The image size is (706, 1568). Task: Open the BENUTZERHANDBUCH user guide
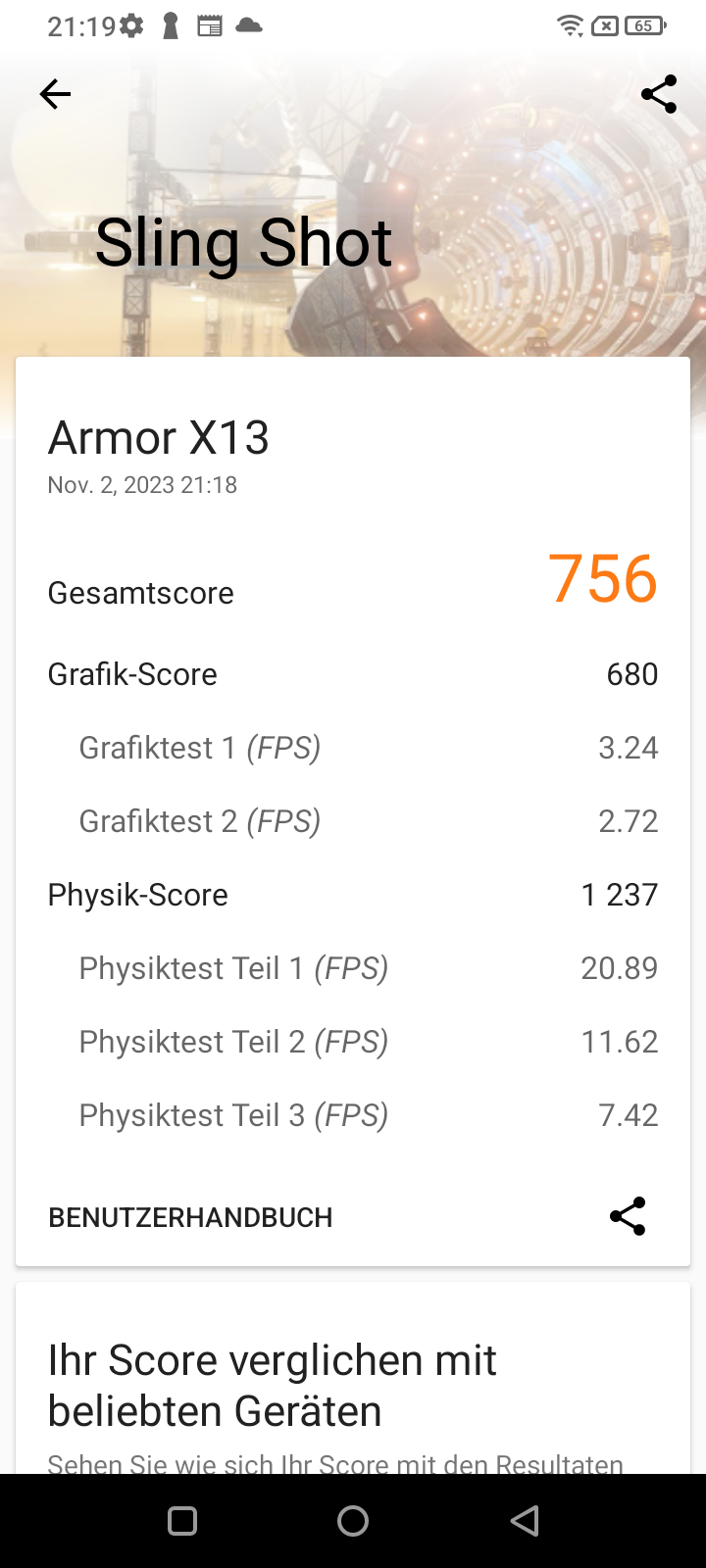click(190, 1217)
